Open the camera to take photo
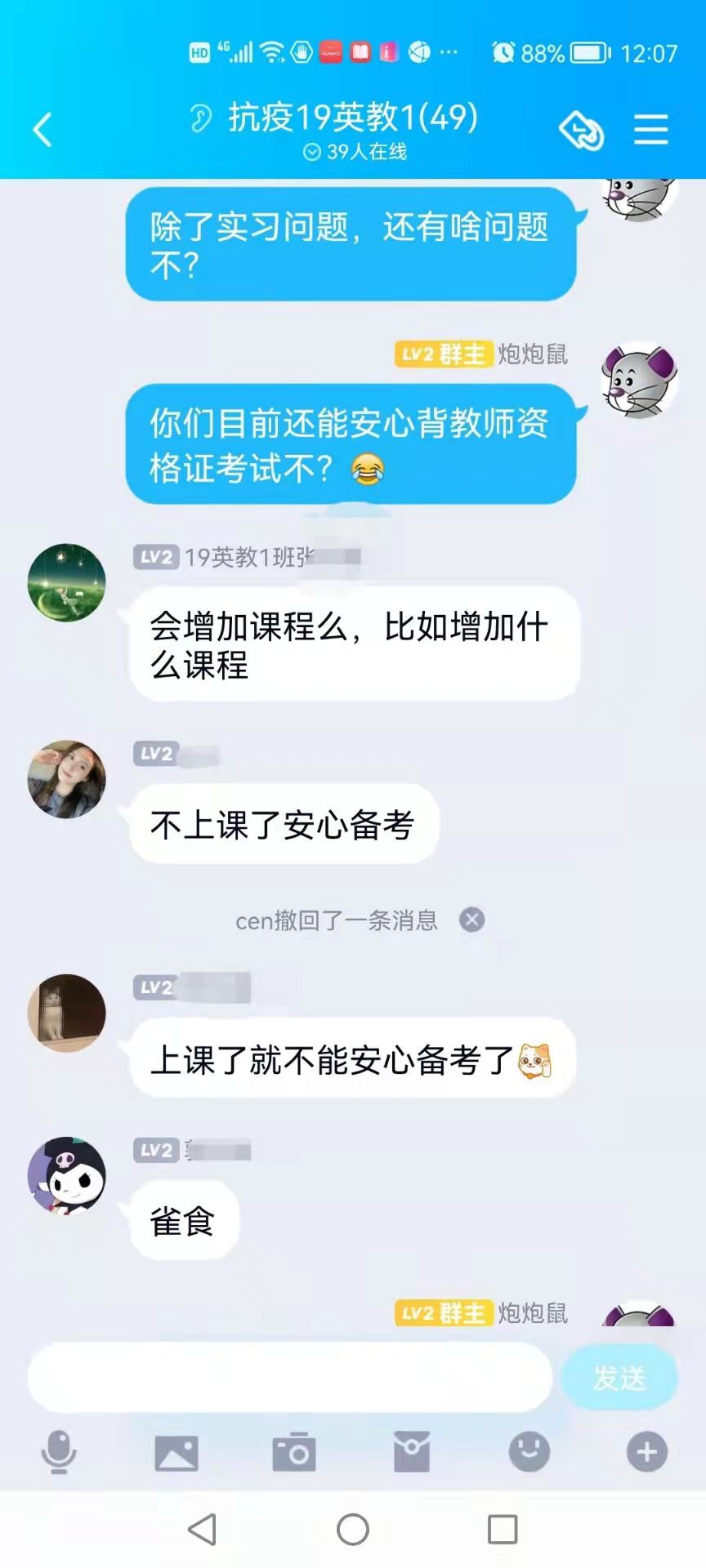Screen dimensions: 706x1568 [294, 1453]
